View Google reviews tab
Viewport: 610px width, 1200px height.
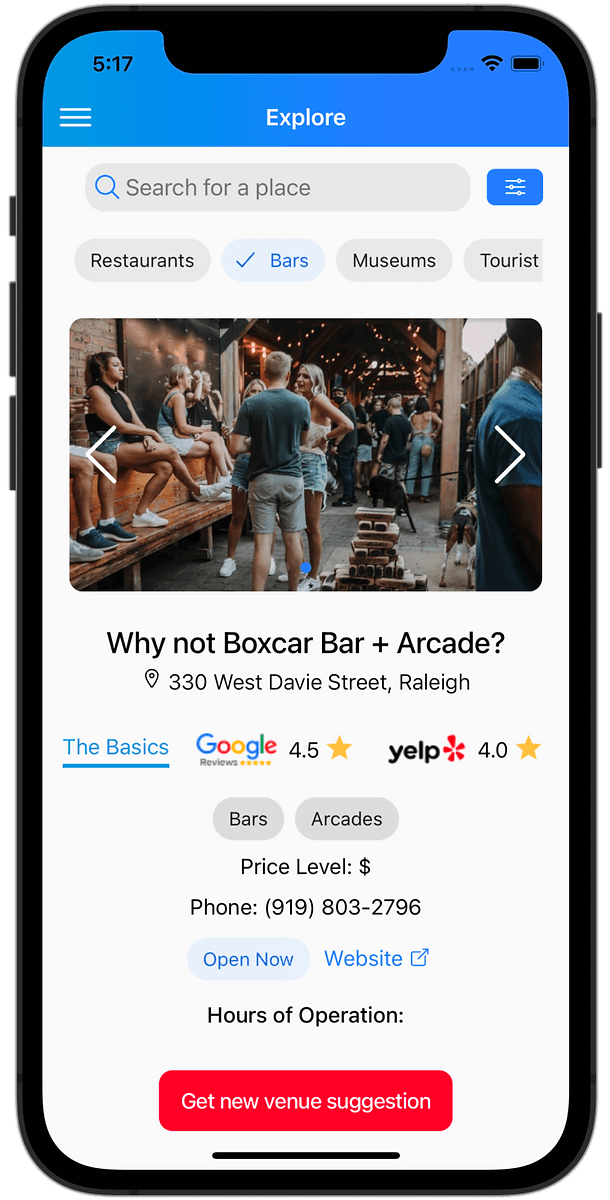(273, 749)
